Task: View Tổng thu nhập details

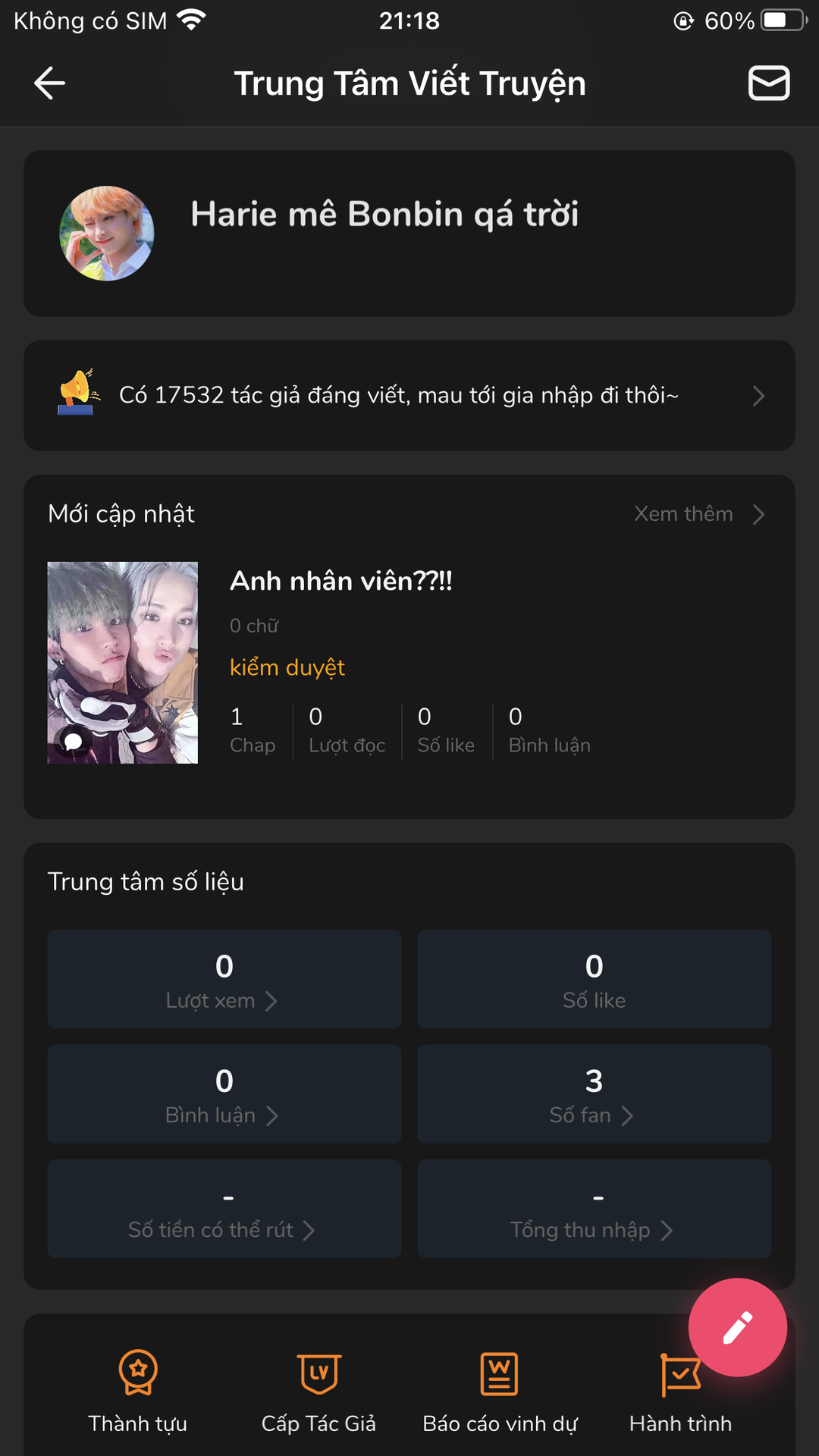Action: (x=594, y=1209)
